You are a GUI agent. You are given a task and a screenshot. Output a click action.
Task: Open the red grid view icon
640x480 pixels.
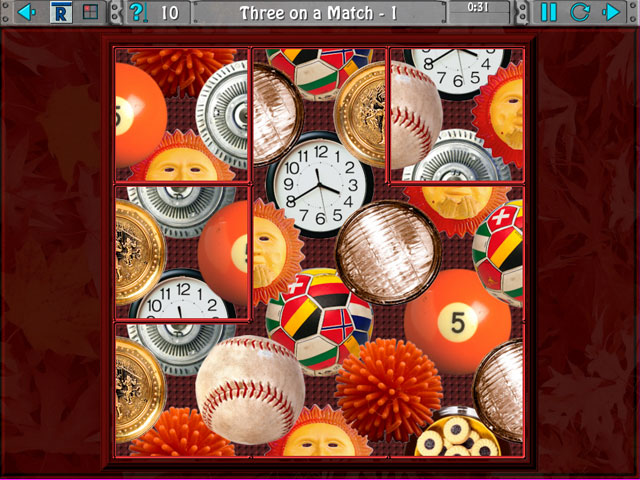pos(90,13)
